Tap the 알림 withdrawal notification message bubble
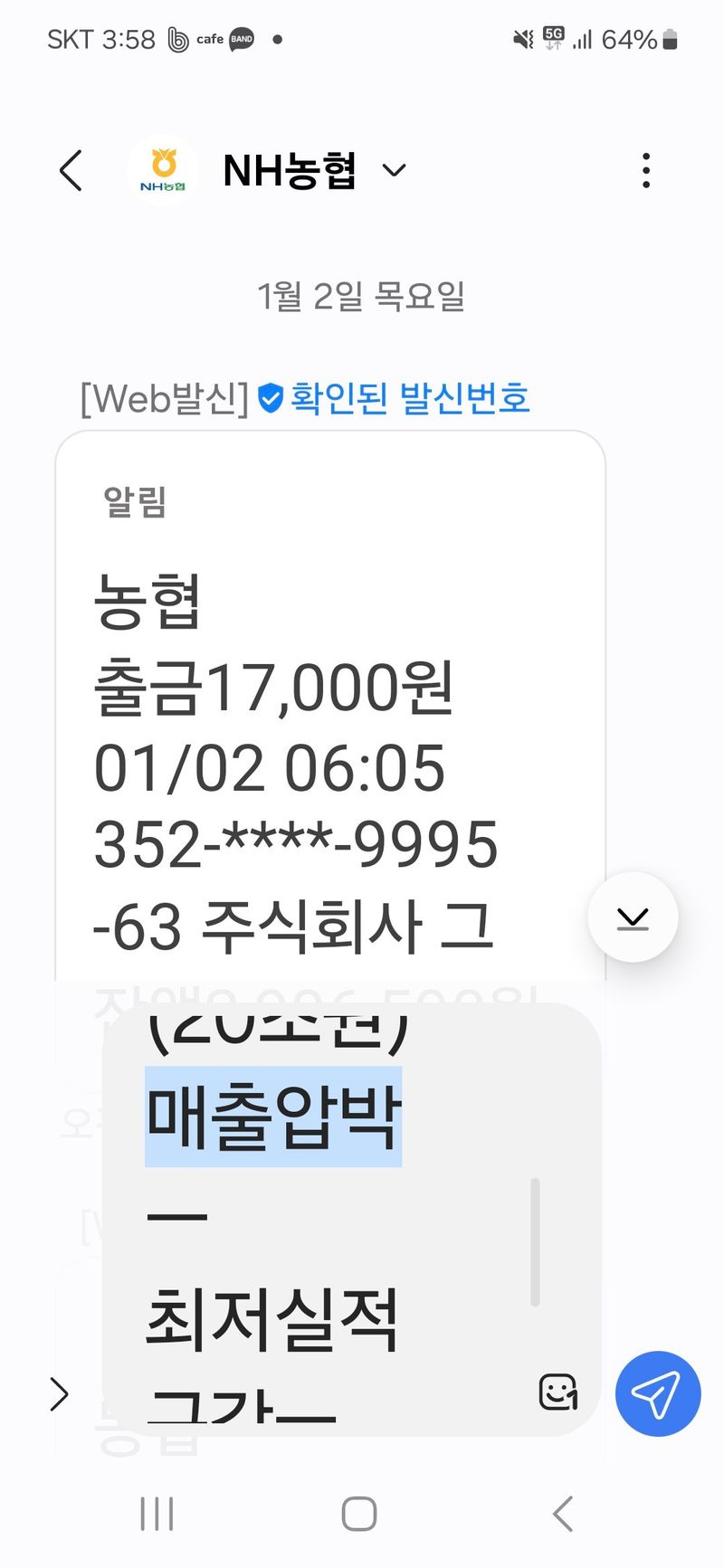The width and height of the screenshot is (724, 1568). [330, 706]
